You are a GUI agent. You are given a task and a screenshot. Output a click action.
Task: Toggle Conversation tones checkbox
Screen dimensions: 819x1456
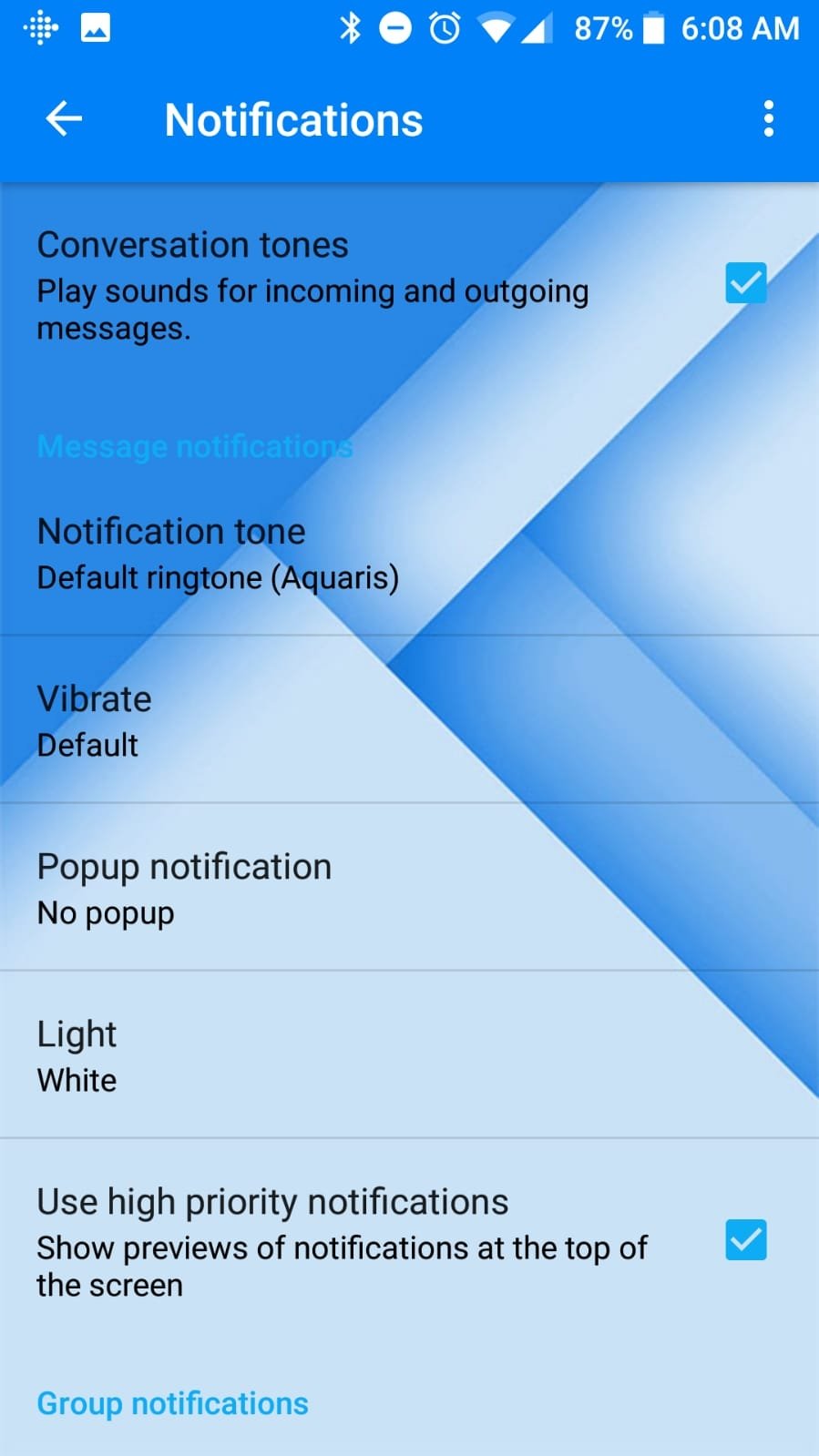[746, 283]
